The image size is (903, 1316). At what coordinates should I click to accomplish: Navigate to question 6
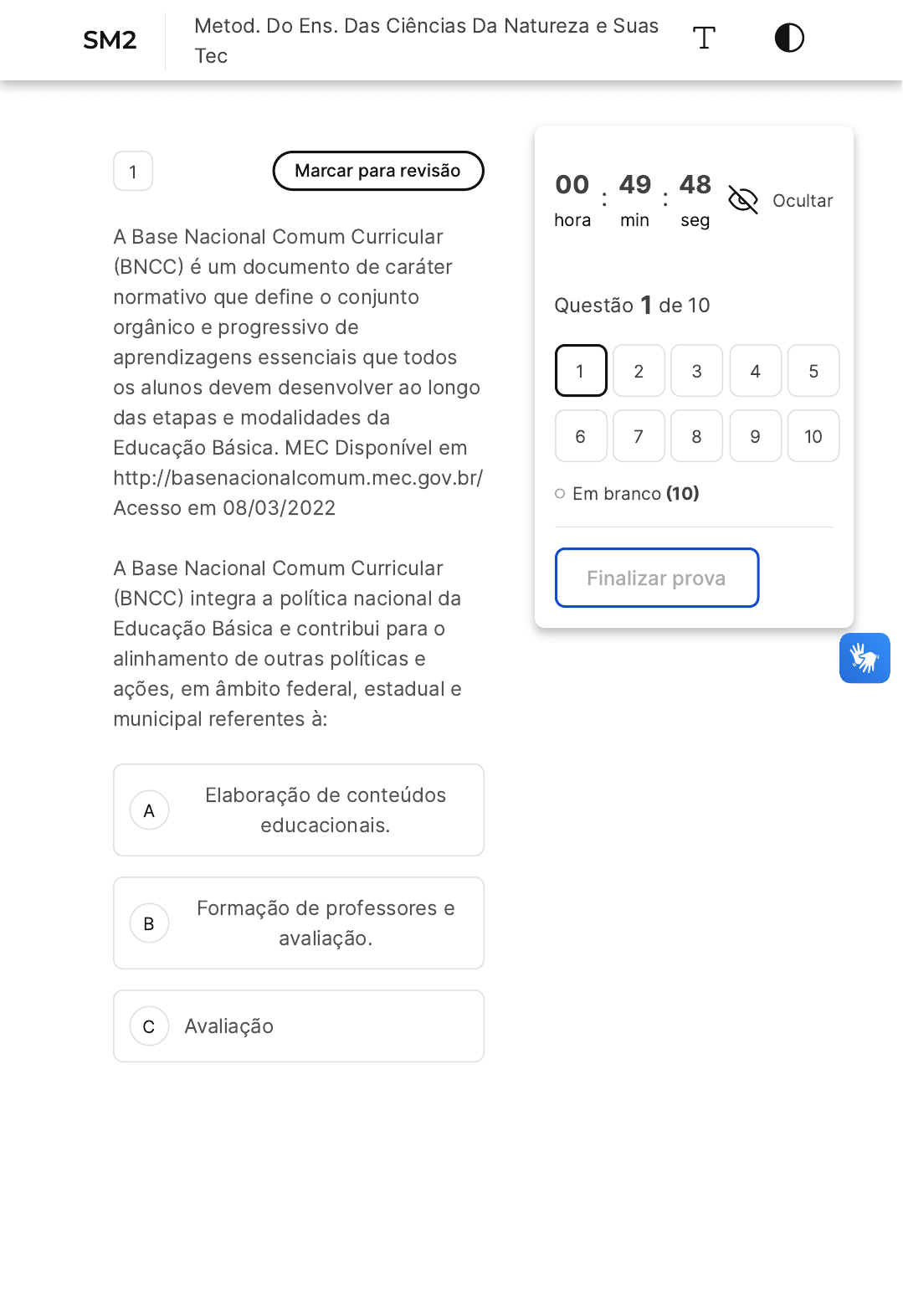click(581, 436)
